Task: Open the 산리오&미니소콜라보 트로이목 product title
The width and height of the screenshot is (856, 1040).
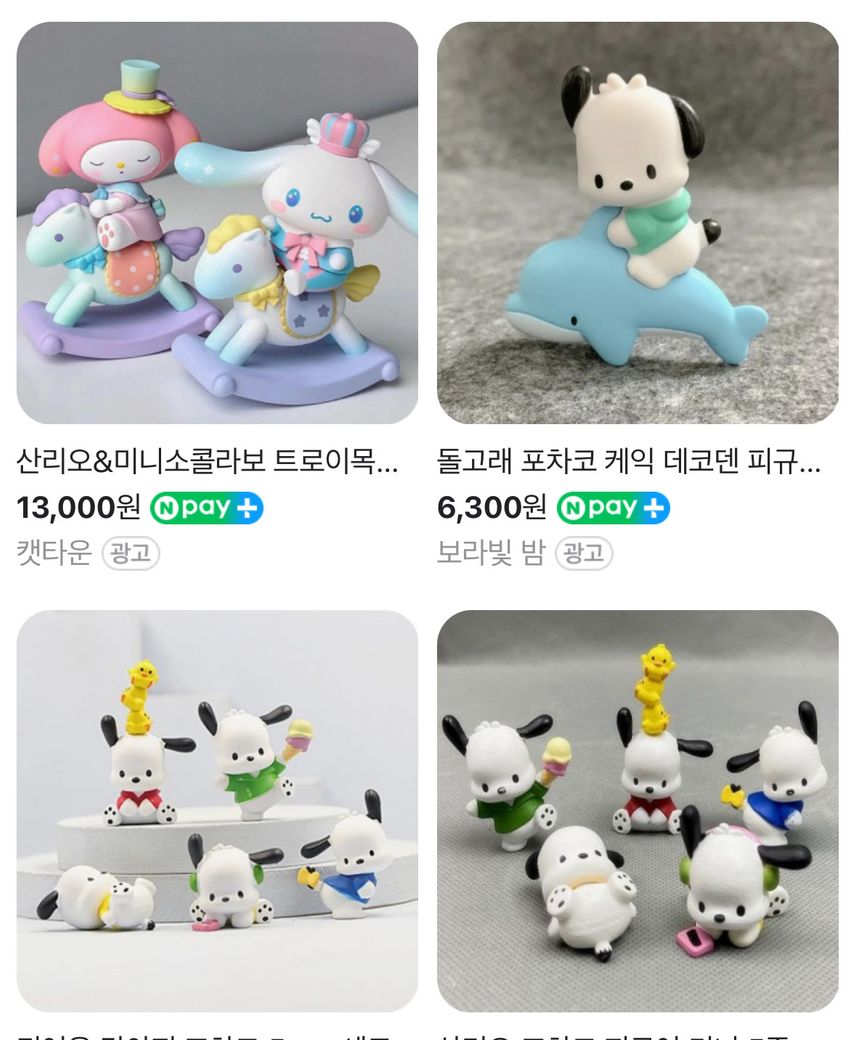Action: (x=208, y=461)
